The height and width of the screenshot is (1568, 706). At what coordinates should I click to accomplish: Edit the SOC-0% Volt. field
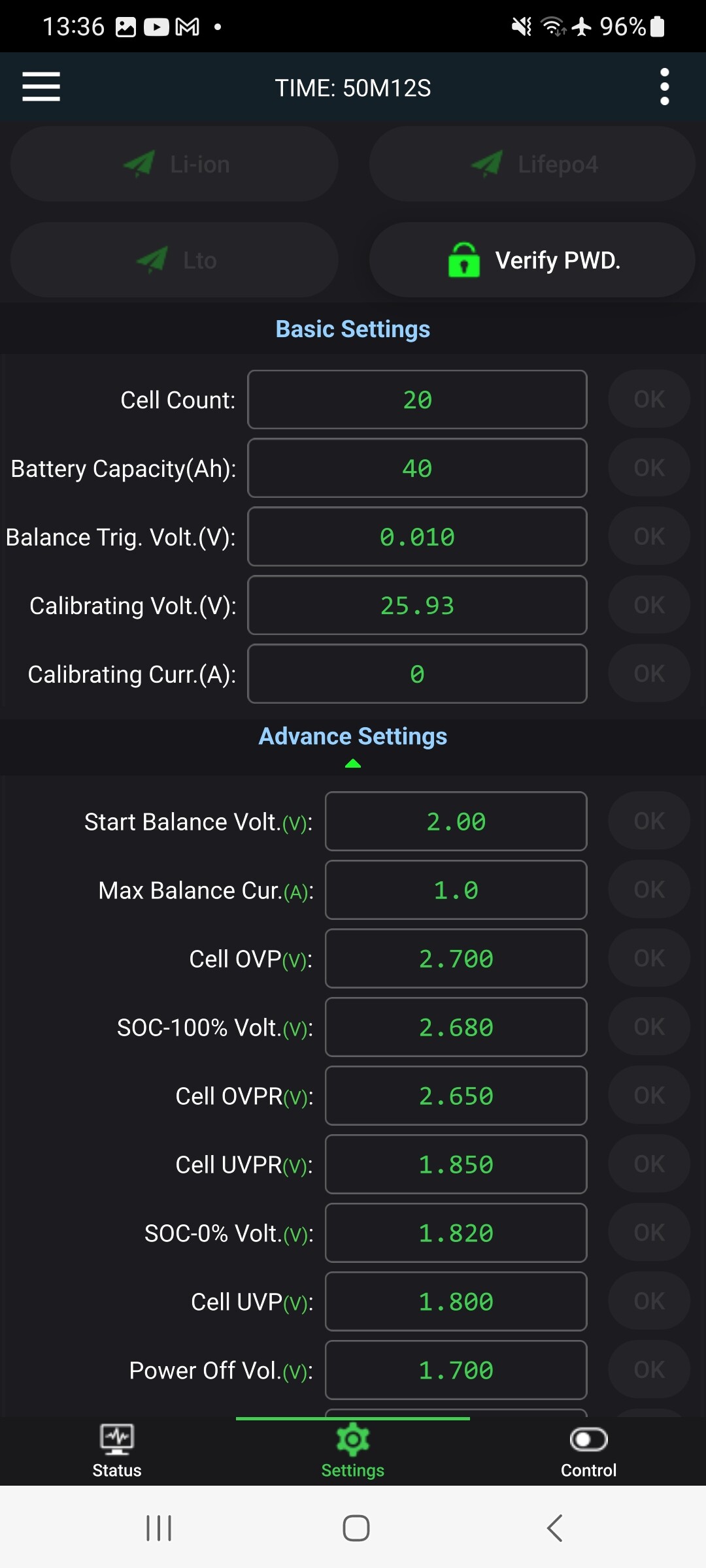(x=456, y=1233)
